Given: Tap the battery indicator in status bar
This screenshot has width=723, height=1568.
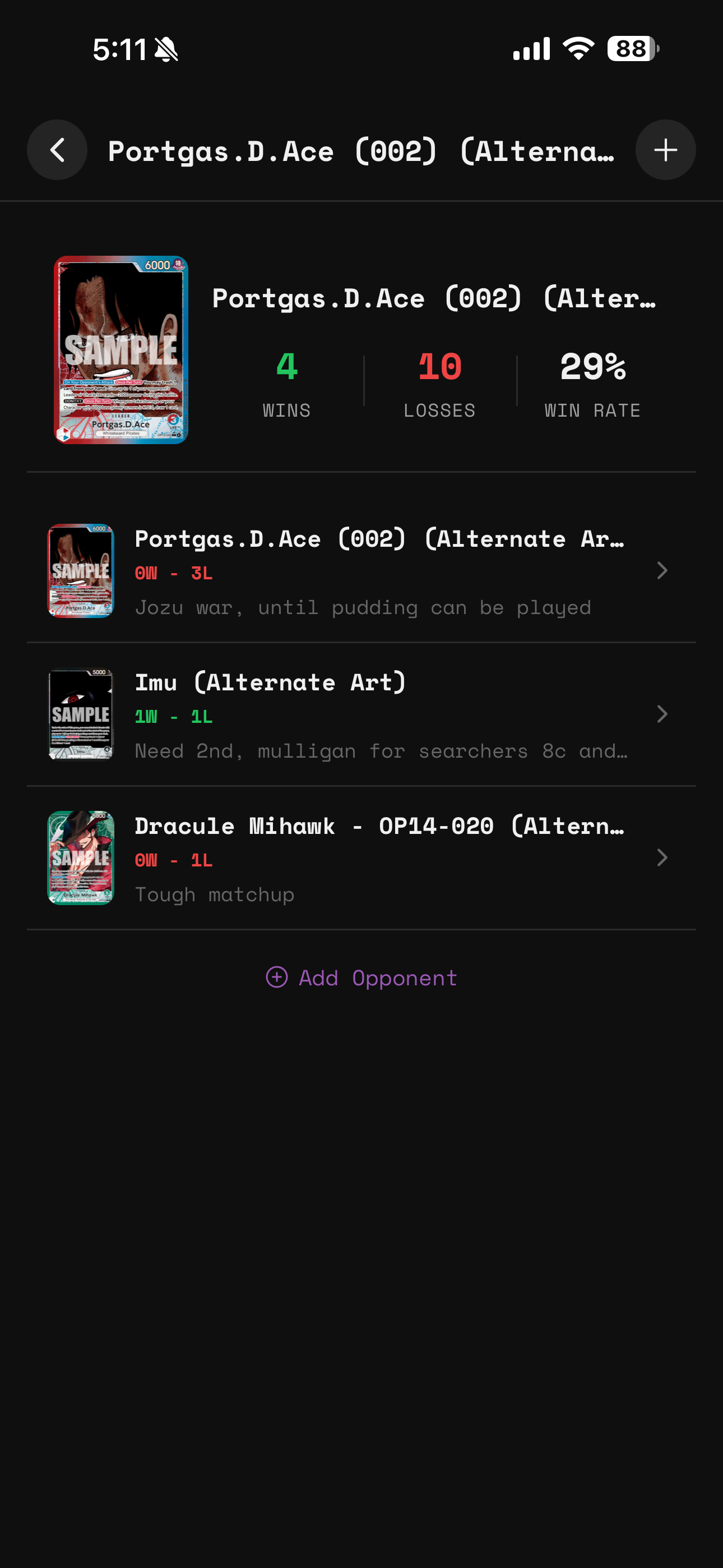Looking at the screenshot, I should click(631, 50).
